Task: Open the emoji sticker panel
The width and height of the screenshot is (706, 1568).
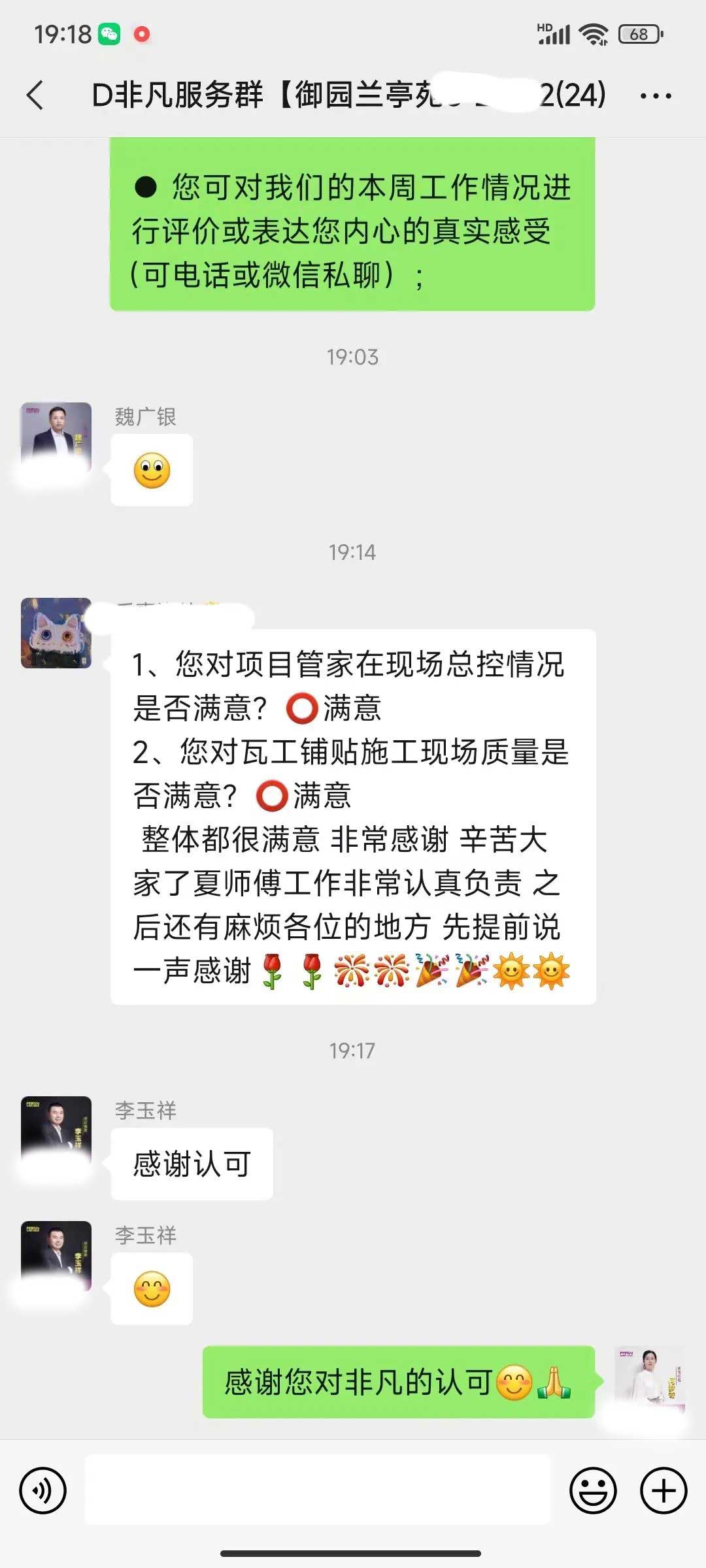Action: pos(593,1490)
